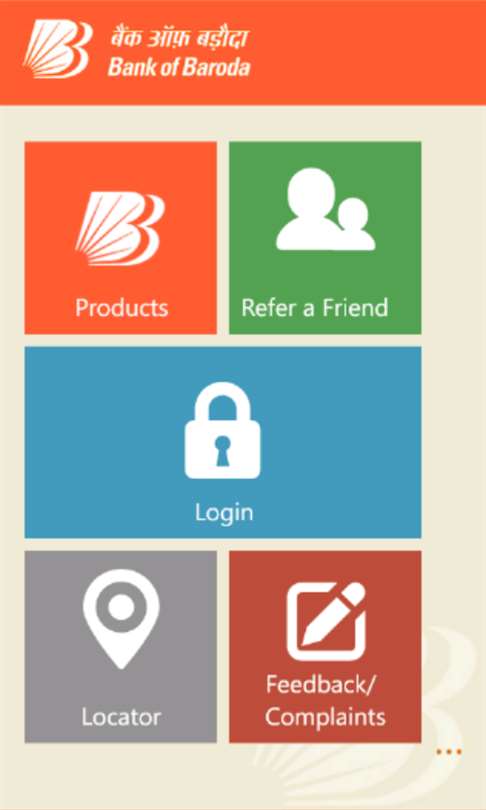Open the Login tile
This screenshot has width=486, height=810.
click(x=223, y=442)
